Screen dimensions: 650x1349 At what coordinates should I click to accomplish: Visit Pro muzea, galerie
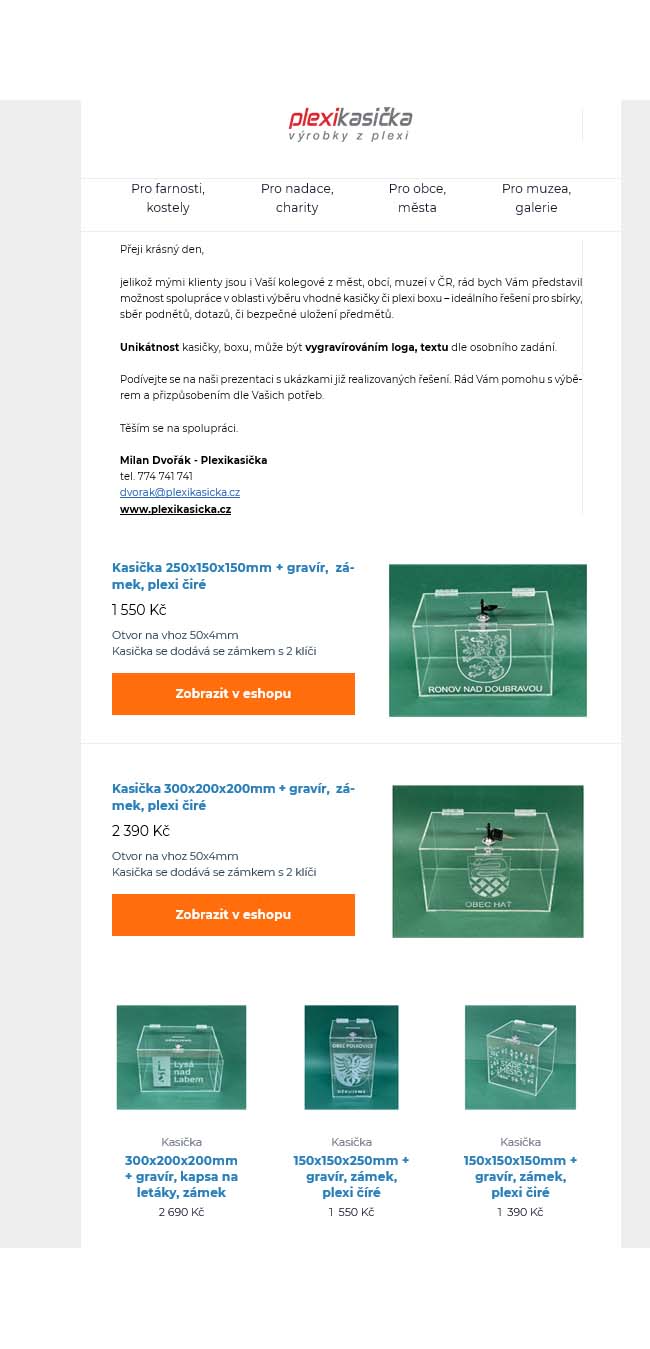(536, 198)
